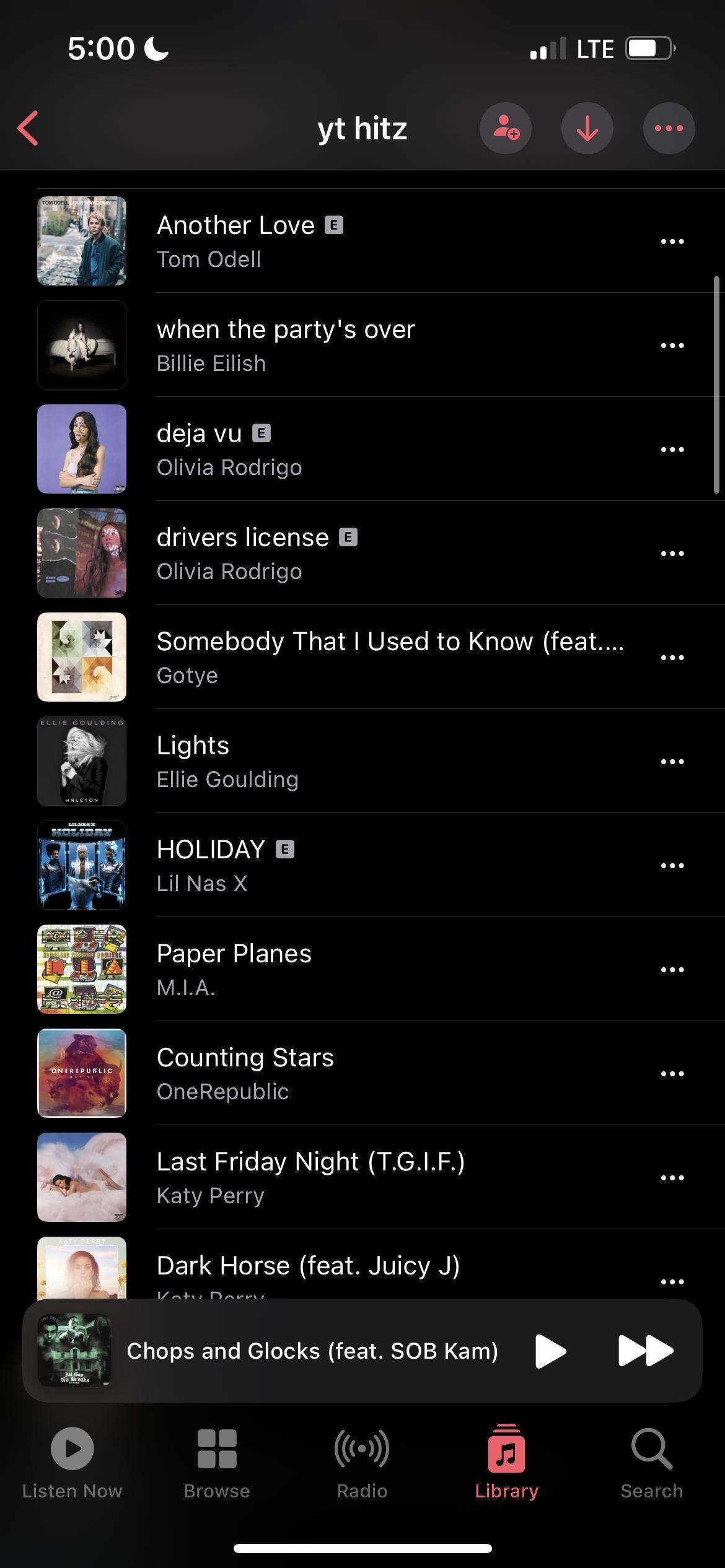Open more options for when the party's over

tap(672, 345)
